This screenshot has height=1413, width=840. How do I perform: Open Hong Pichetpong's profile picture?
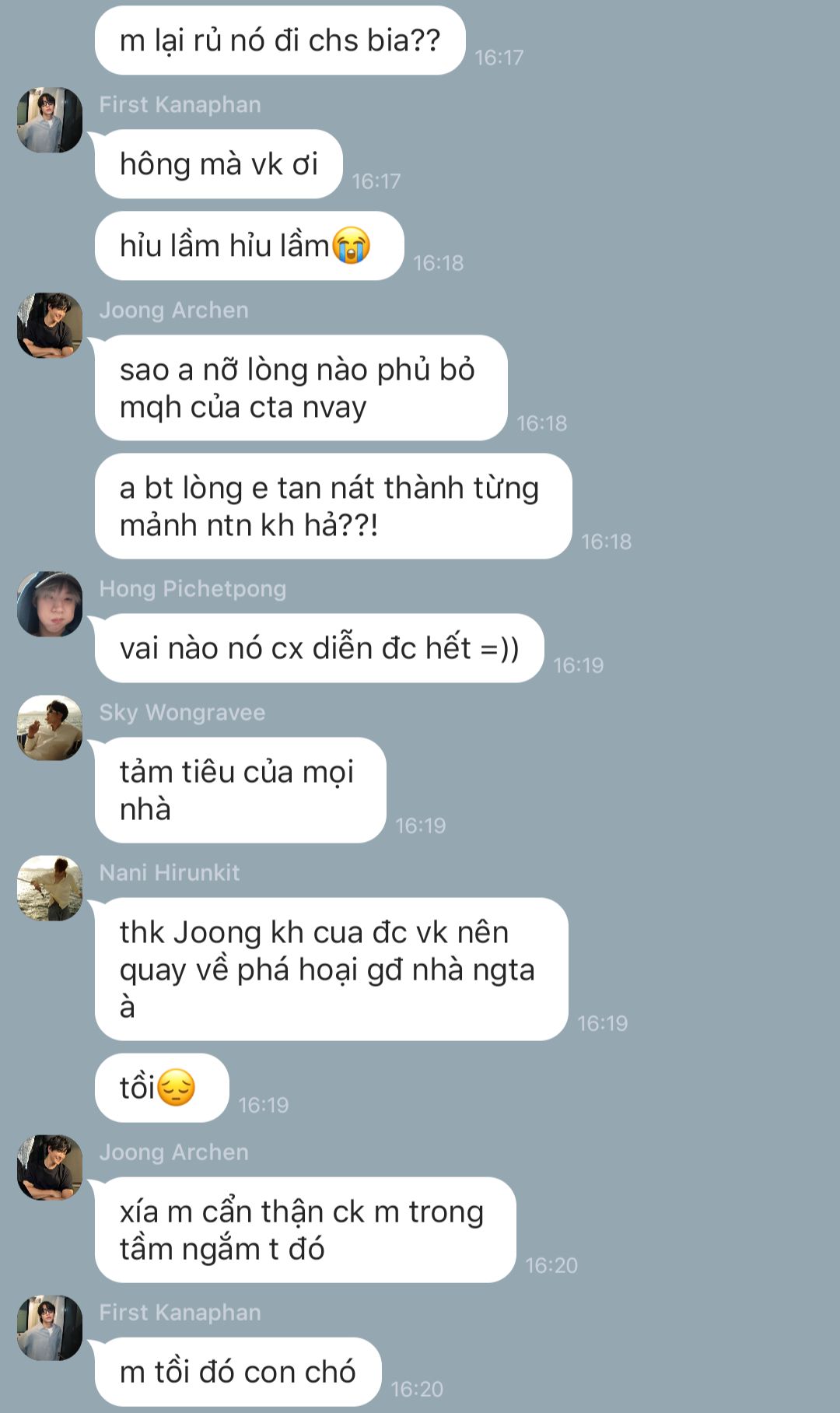click(50, 605)
